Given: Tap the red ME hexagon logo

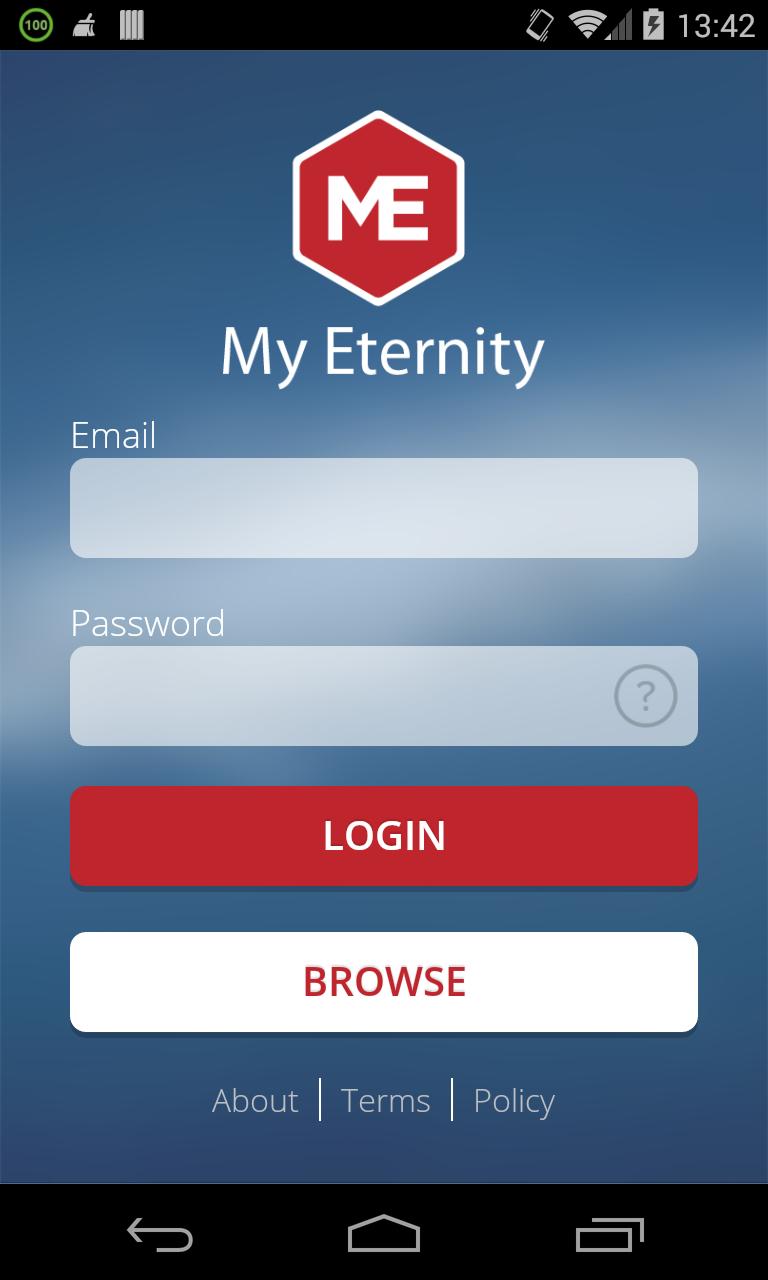Looking at the screenshot, I should (380, 205).
